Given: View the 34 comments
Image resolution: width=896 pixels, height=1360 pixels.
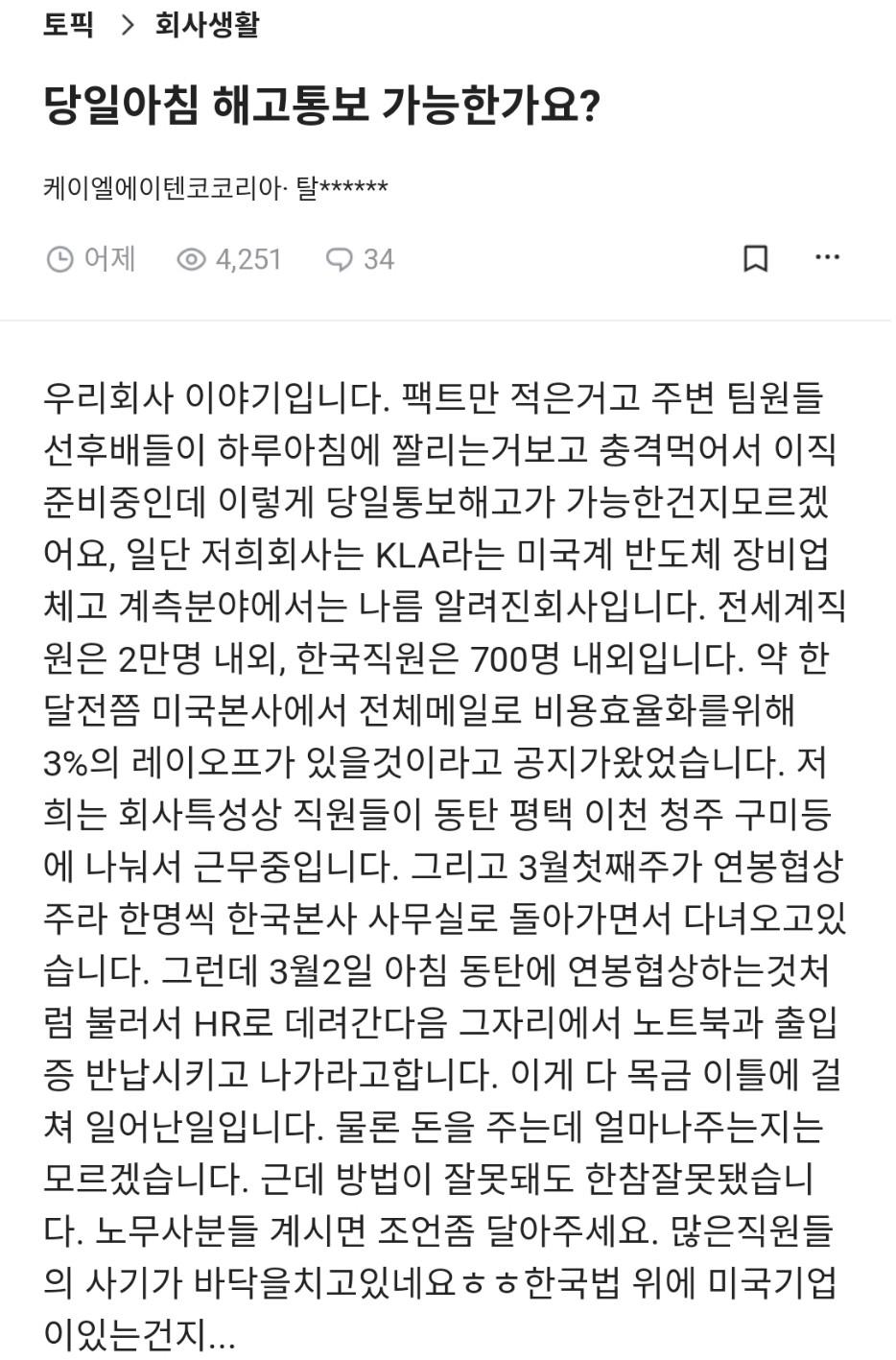Looking at the screenshot, I should 360,259.
